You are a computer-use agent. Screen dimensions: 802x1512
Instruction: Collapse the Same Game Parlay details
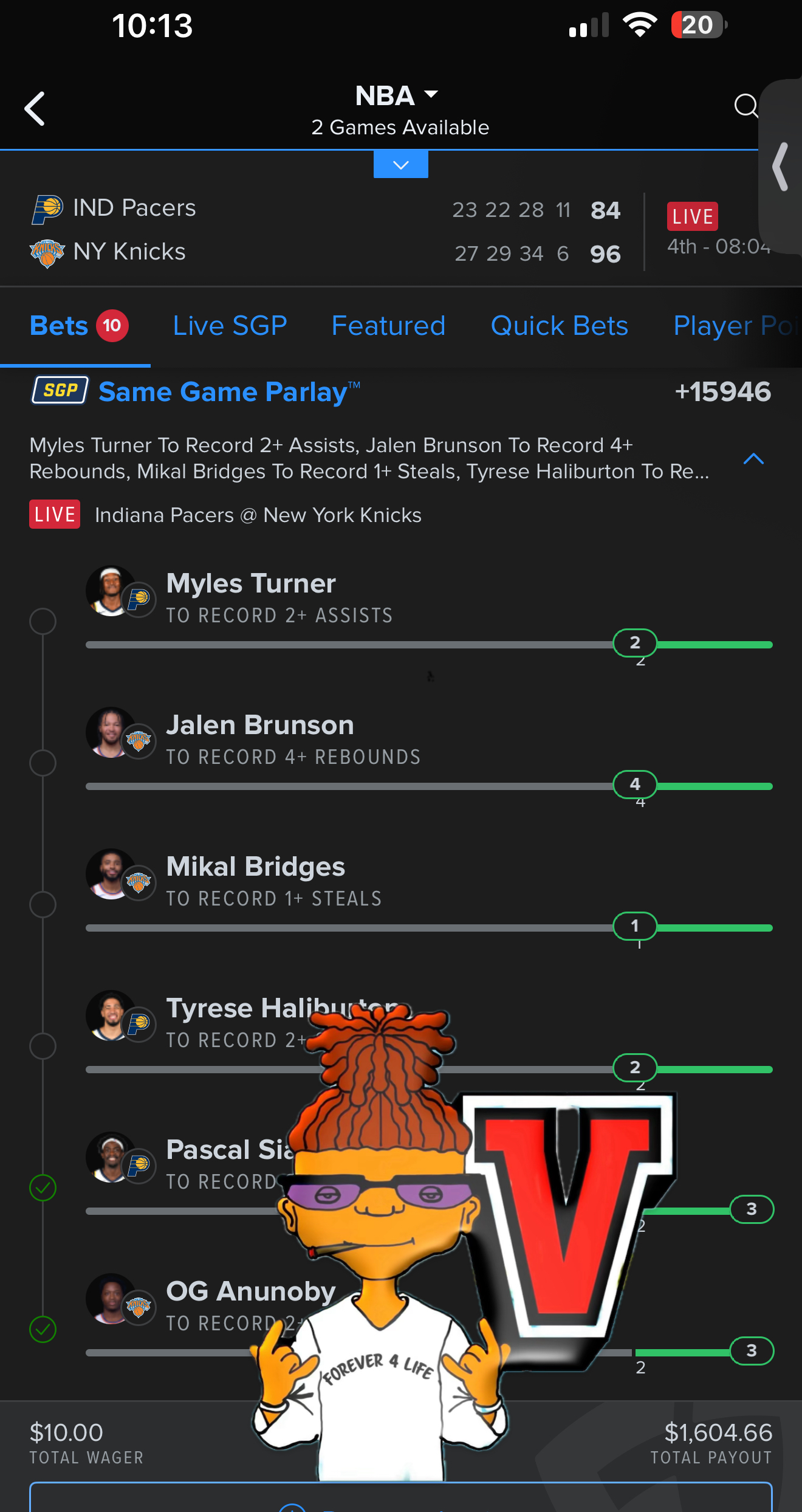tap(753, 459)
